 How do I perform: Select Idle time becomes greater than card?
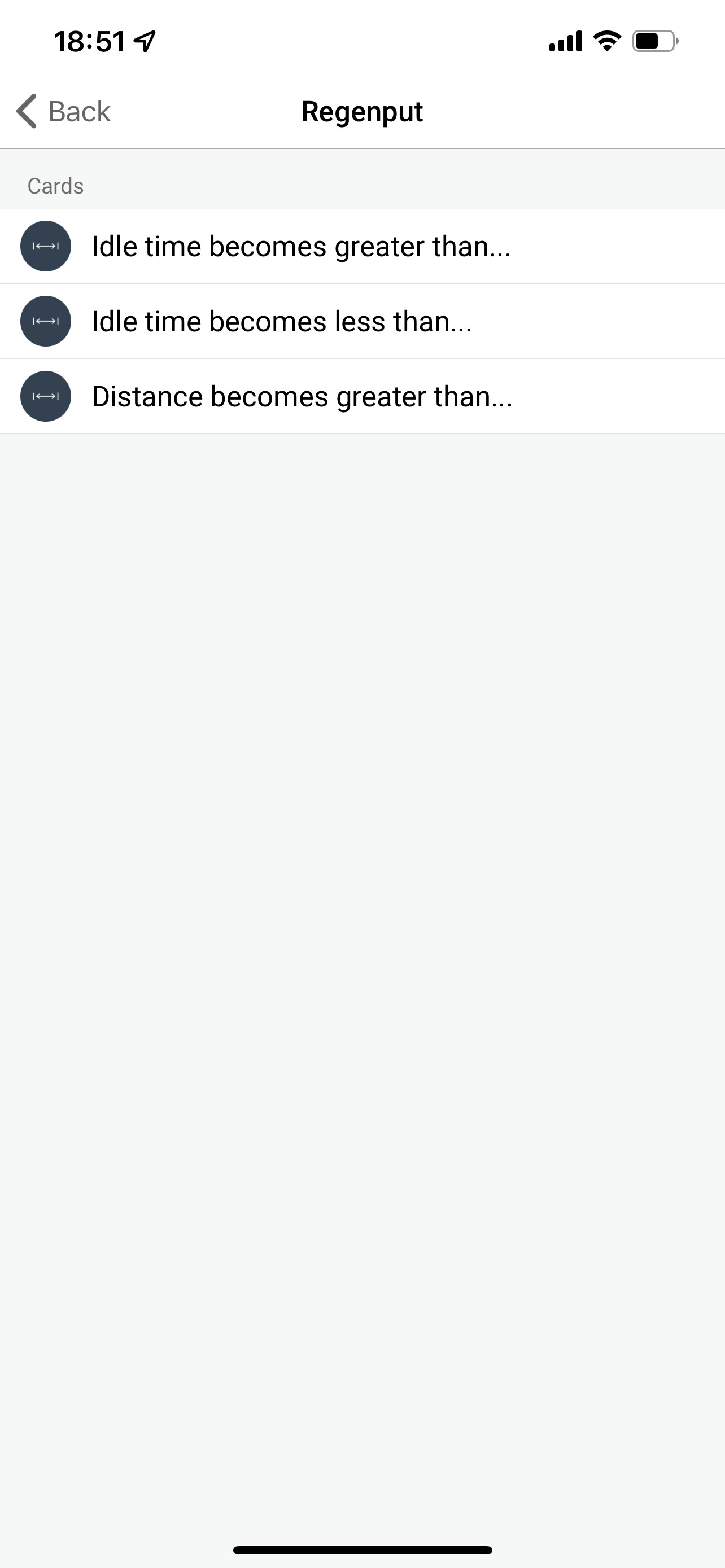(x=362, y=246)
